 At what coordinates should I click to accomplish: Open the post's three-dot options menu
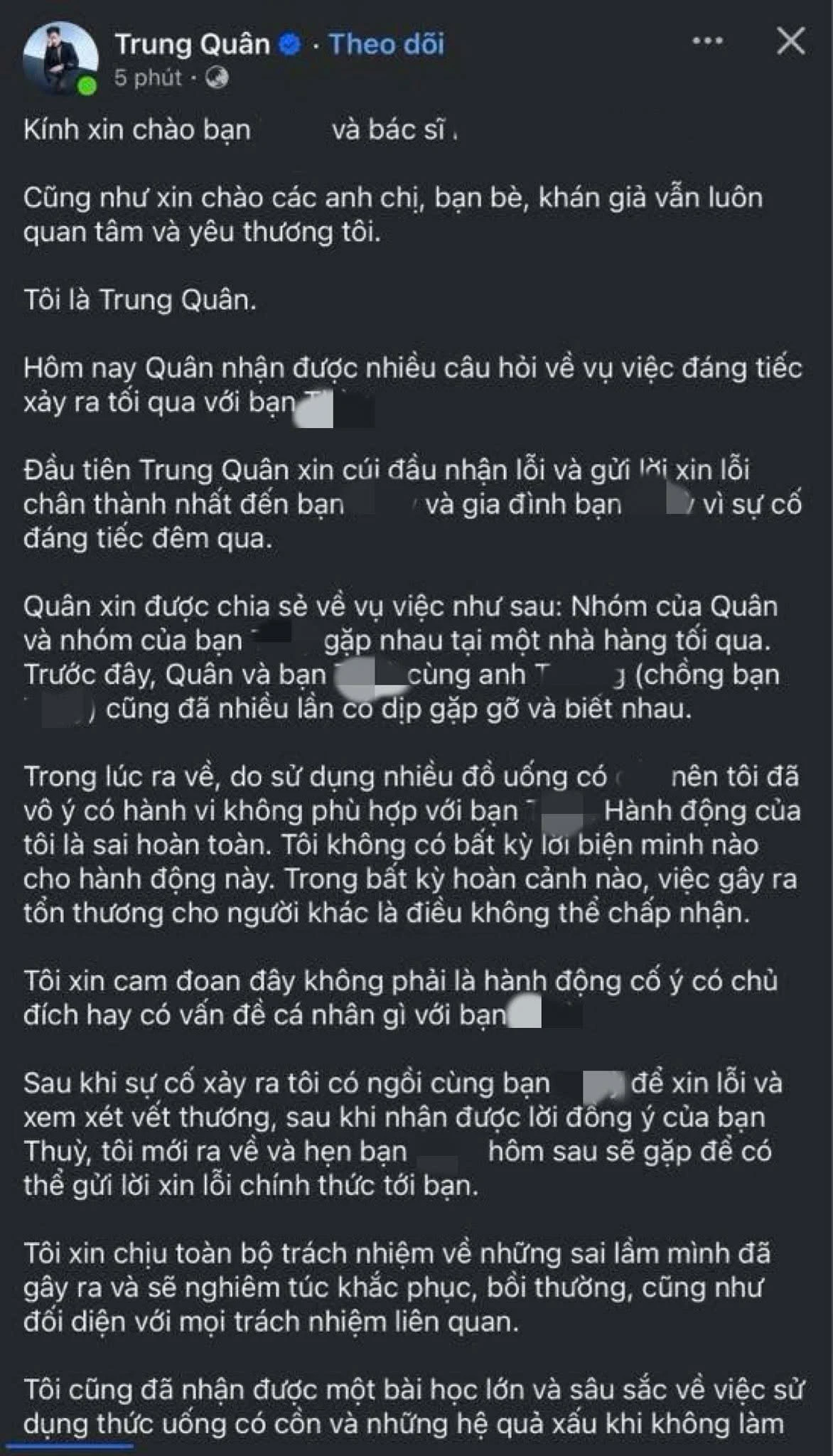point(707,41)
